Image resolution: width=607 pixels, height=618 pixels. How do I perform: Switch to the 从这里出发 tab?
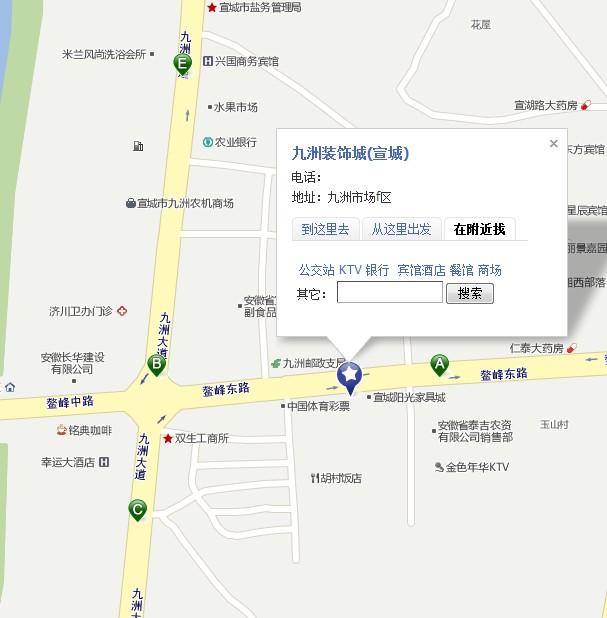(x=401, y=229)
